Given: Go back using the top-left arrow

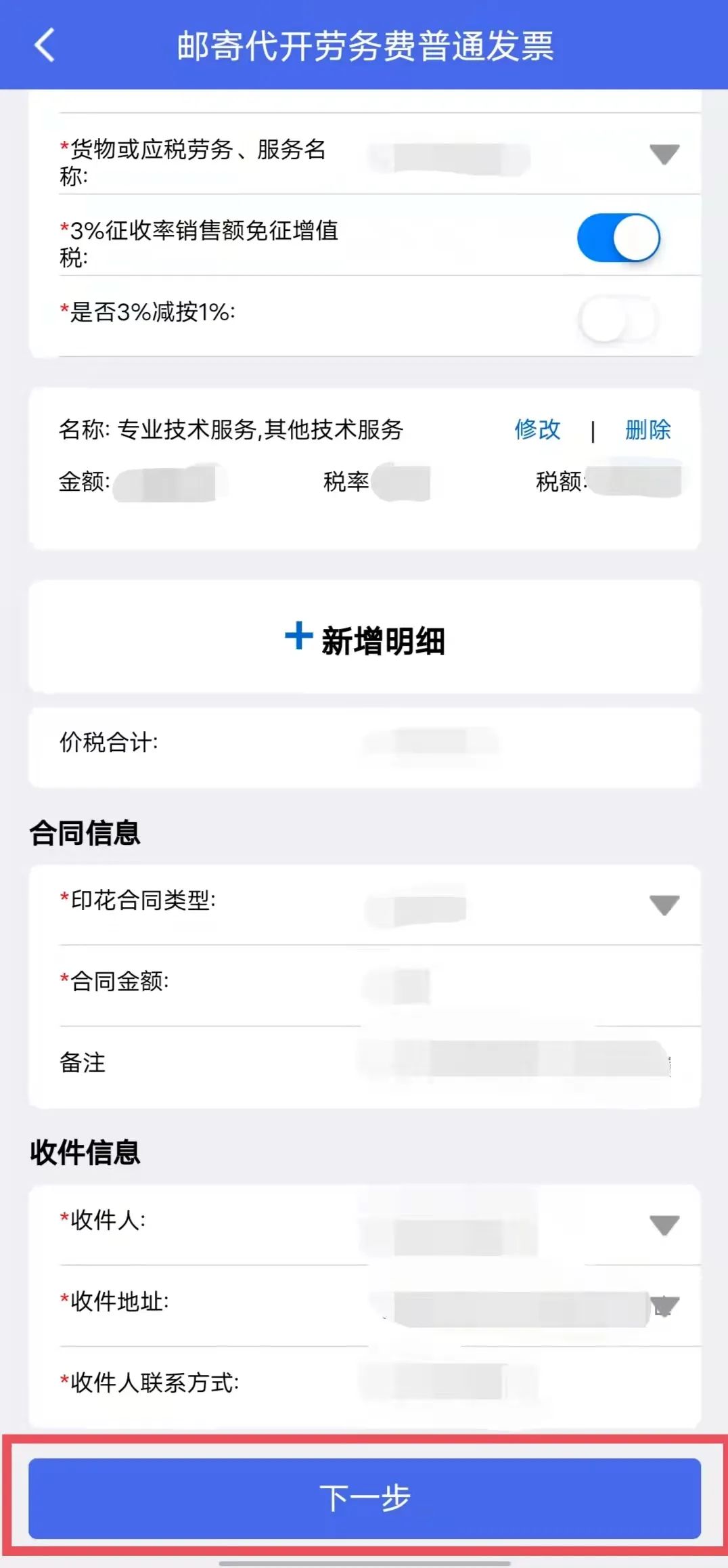Looking at the screenshot, I should (x=44, y=45).
